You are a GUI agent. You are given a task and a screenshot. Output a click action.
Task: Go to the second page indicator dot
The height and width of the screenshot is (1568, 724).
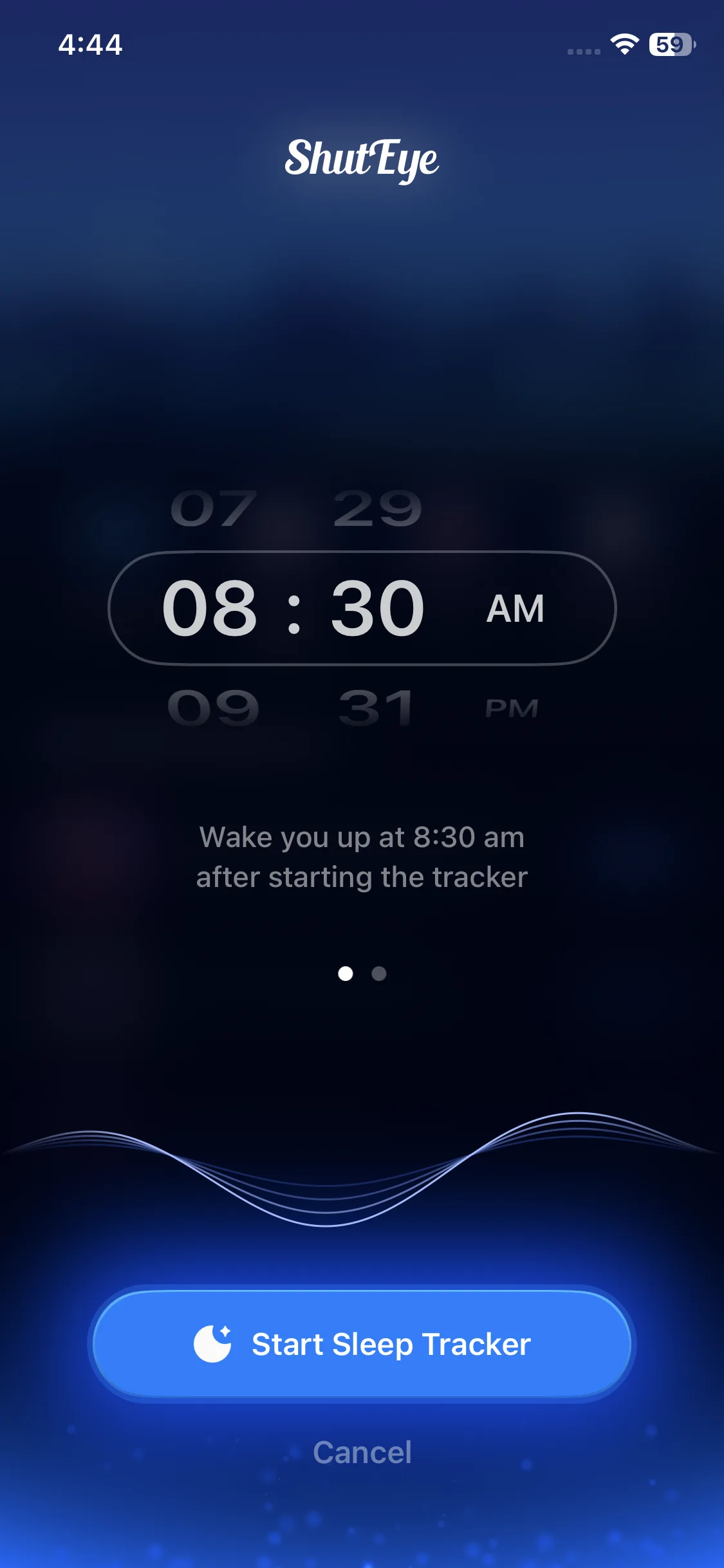[x=379, y=973]
